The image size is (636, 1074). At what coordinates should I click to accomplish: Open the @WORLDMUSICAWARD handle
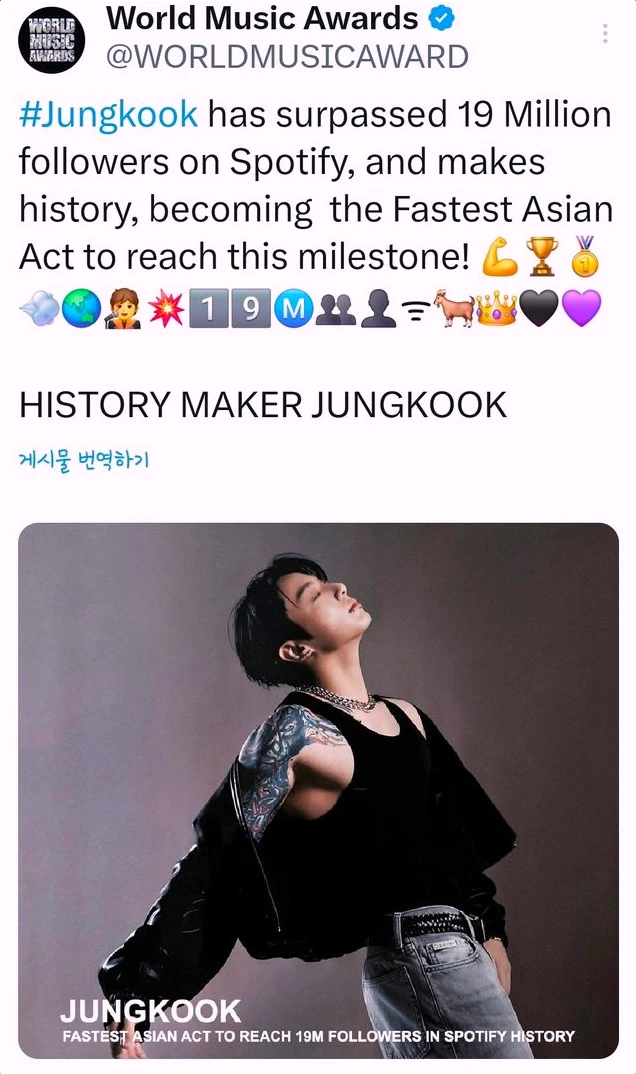286,56
